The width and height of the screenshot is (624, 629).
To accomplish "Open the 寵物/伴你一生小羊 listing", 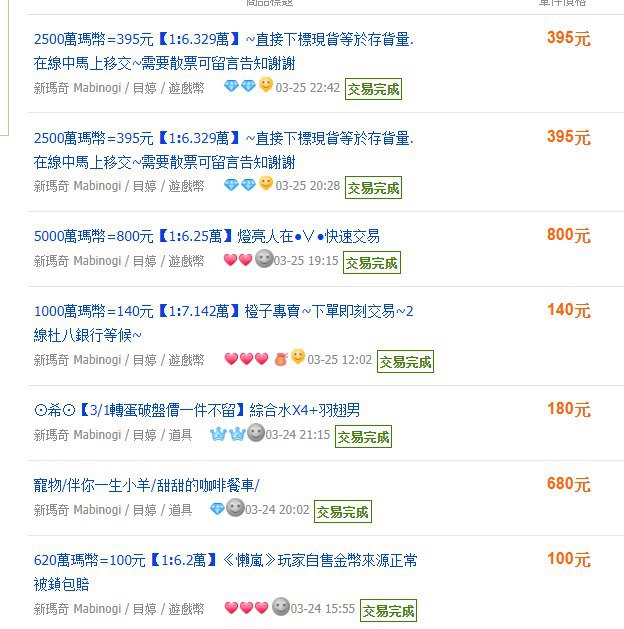I will (146, 486).
